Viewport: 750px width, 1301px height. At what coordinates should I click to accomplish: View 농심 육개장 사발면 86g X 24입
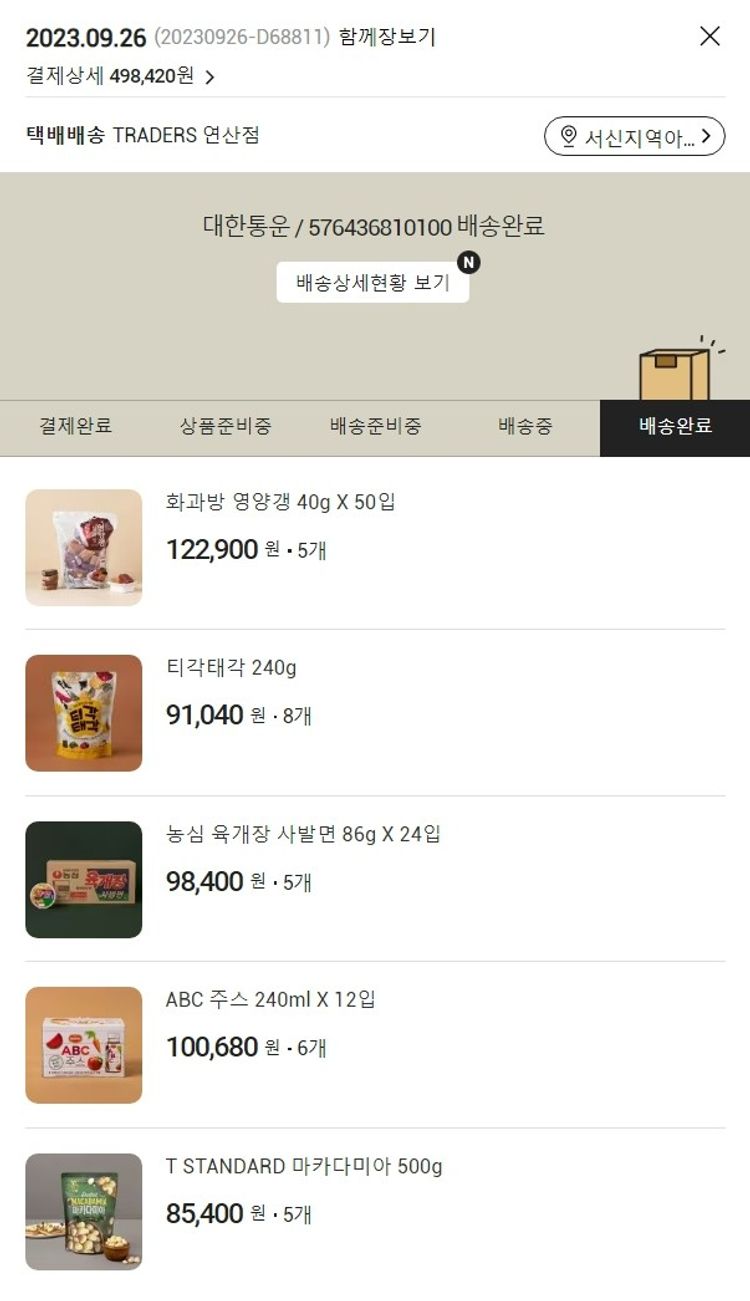click(x=302, y=834)
